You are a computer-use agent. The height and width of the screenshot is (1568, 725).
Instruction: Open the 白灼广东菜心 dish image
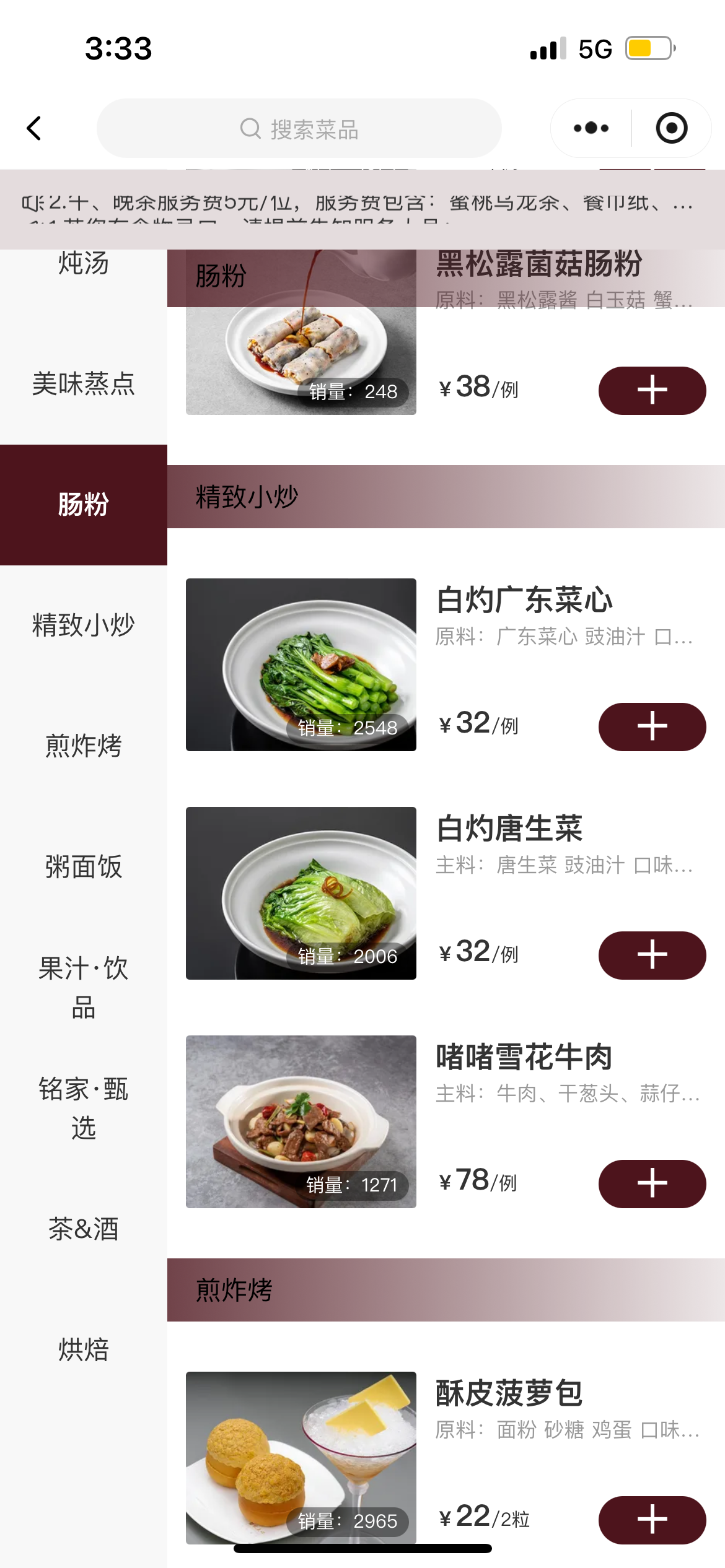point(301,664)
